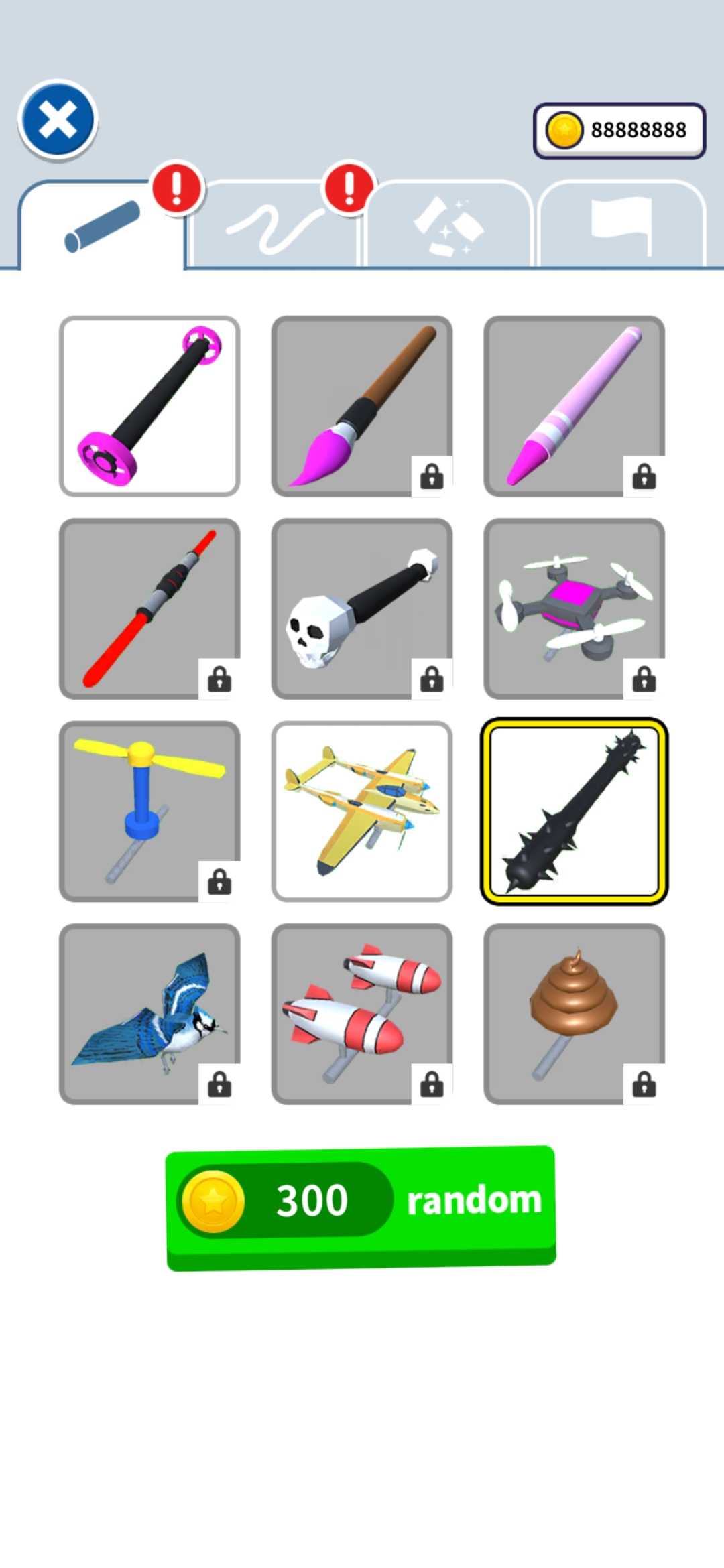Pick the locked drone skin
The height and width of the screenshot is (1568, 724).
(x=574, y=609)
